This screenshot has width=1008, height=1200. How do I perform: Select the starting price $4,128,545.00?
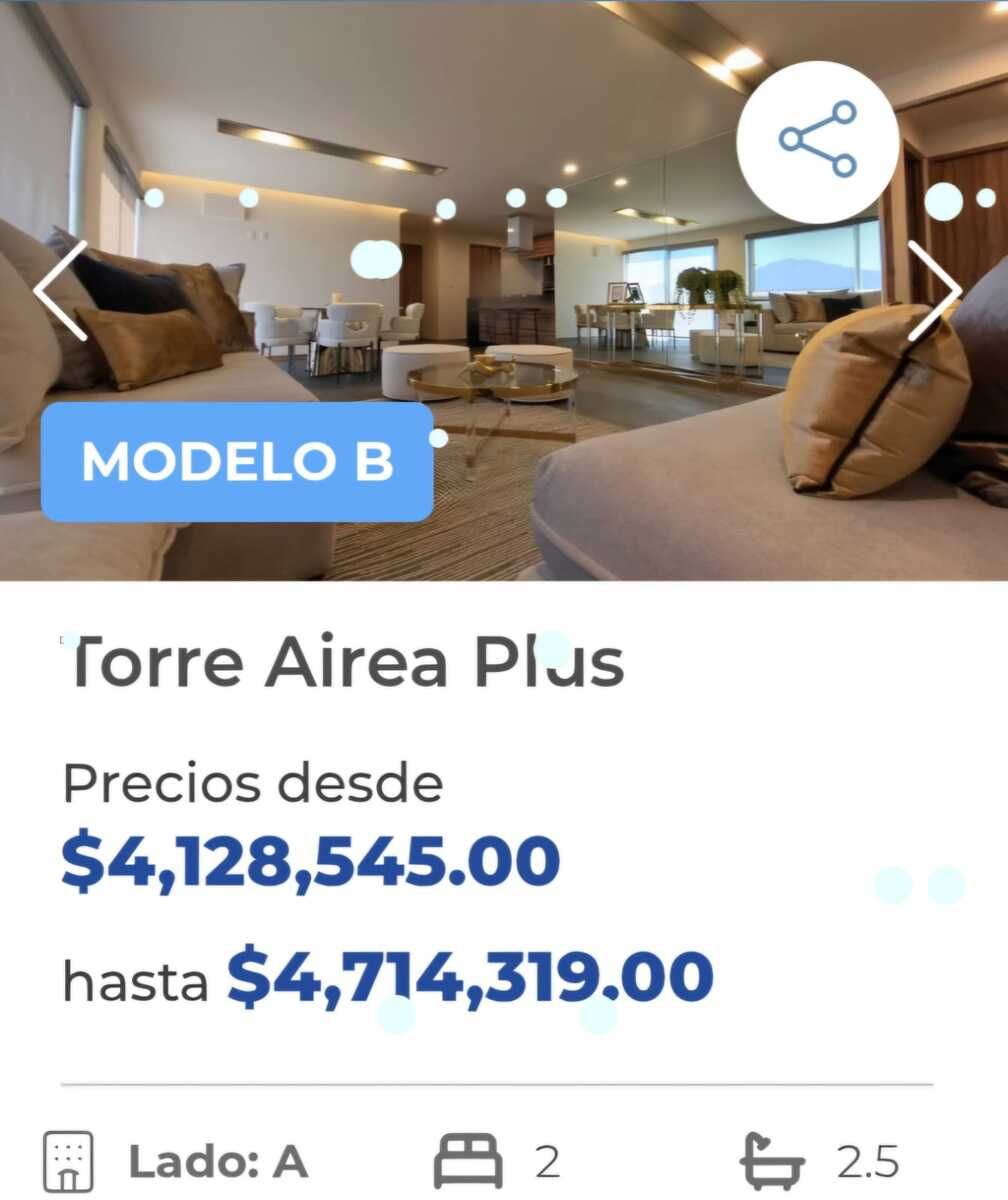click(310, 858)
